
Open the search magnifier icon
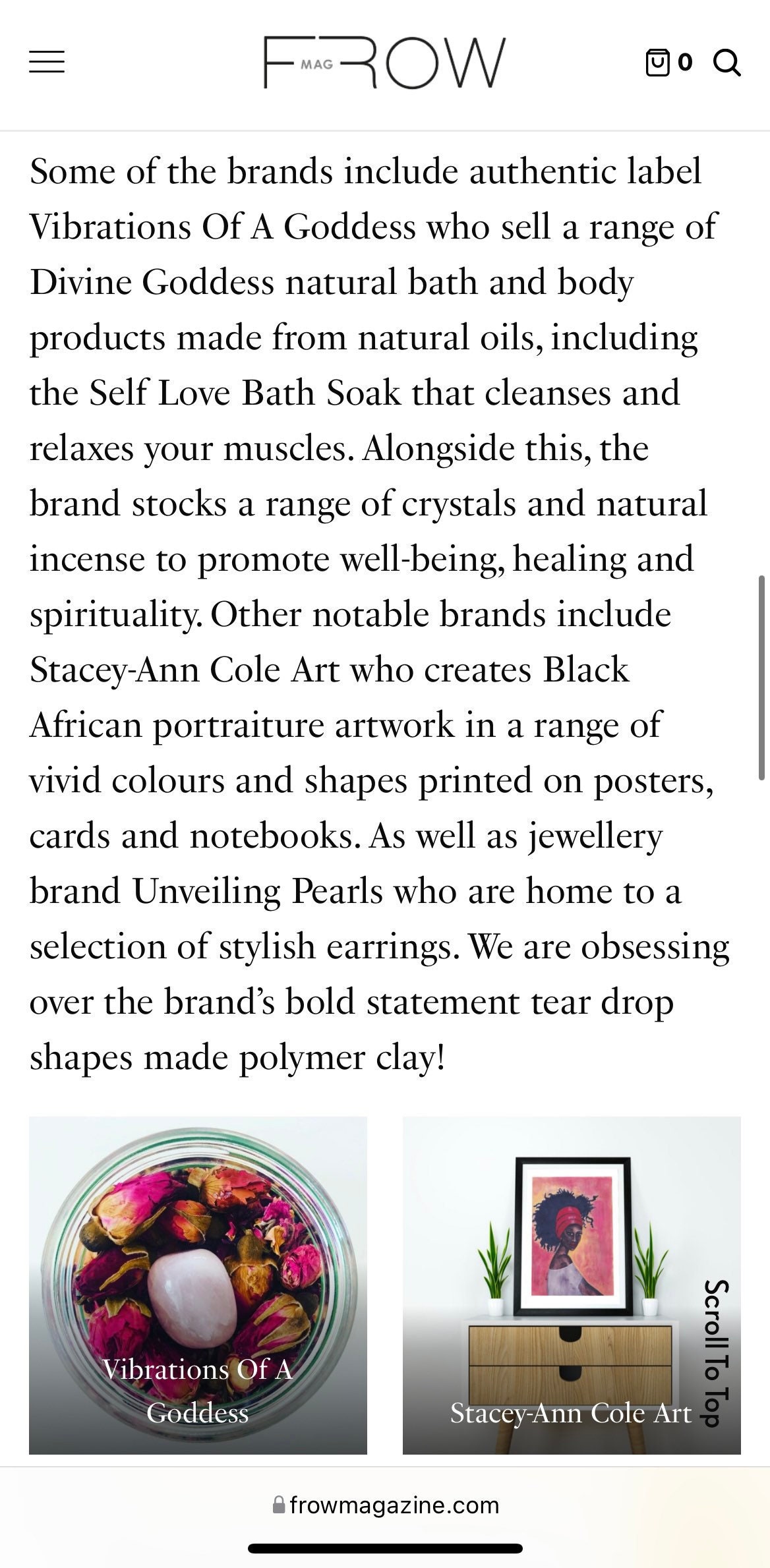[726, 63]
